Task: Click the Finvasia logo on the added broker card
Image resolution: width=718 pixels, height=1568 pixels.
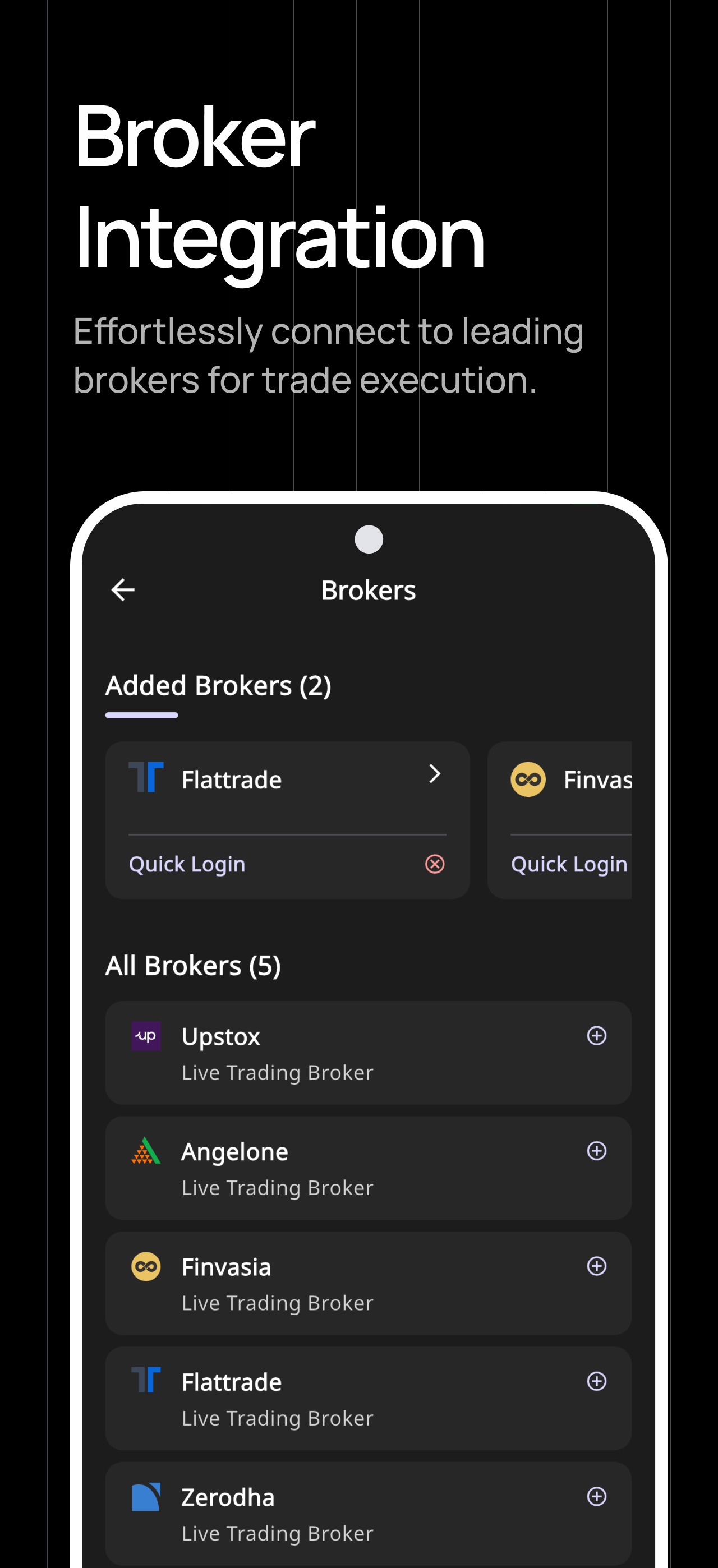Action: tap(527, 778)
